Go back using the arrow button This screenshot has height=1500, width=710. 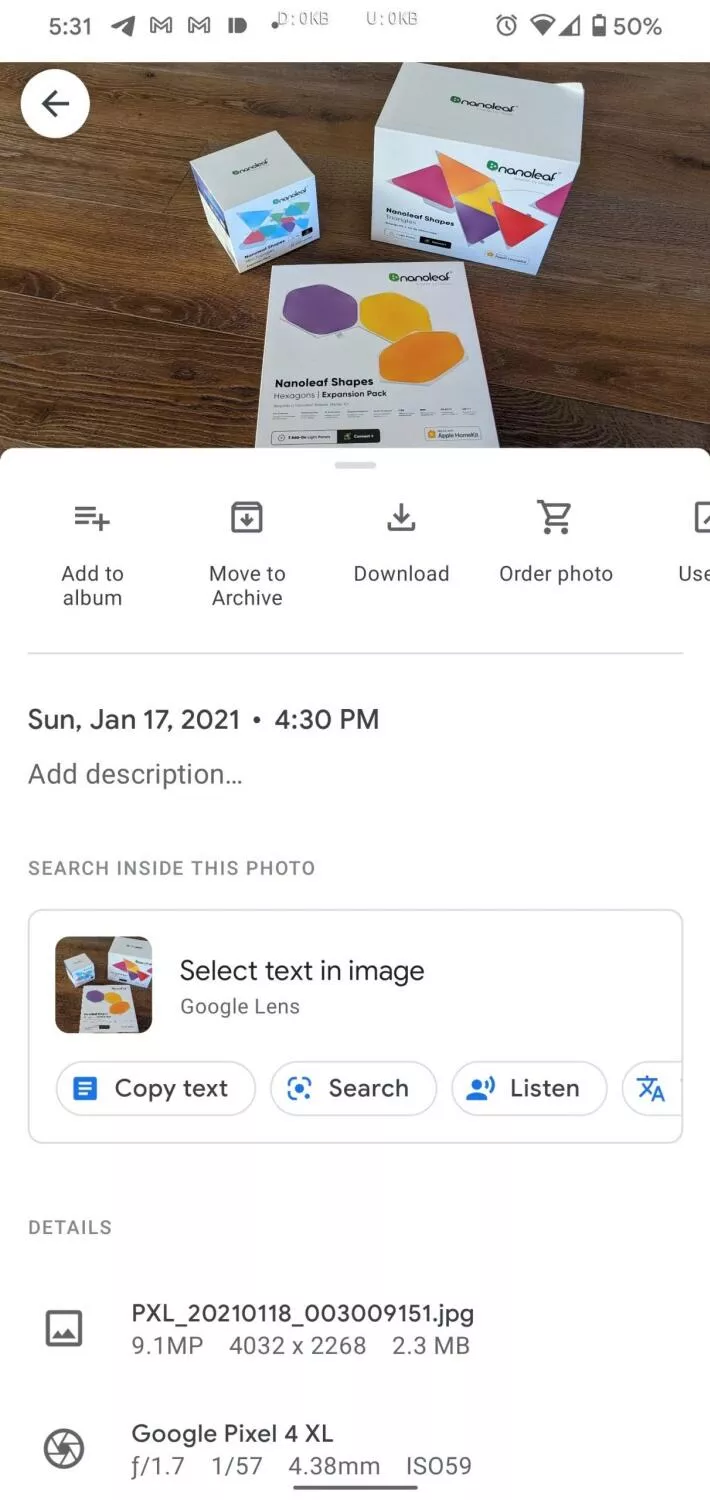click(x=55, y=103)
